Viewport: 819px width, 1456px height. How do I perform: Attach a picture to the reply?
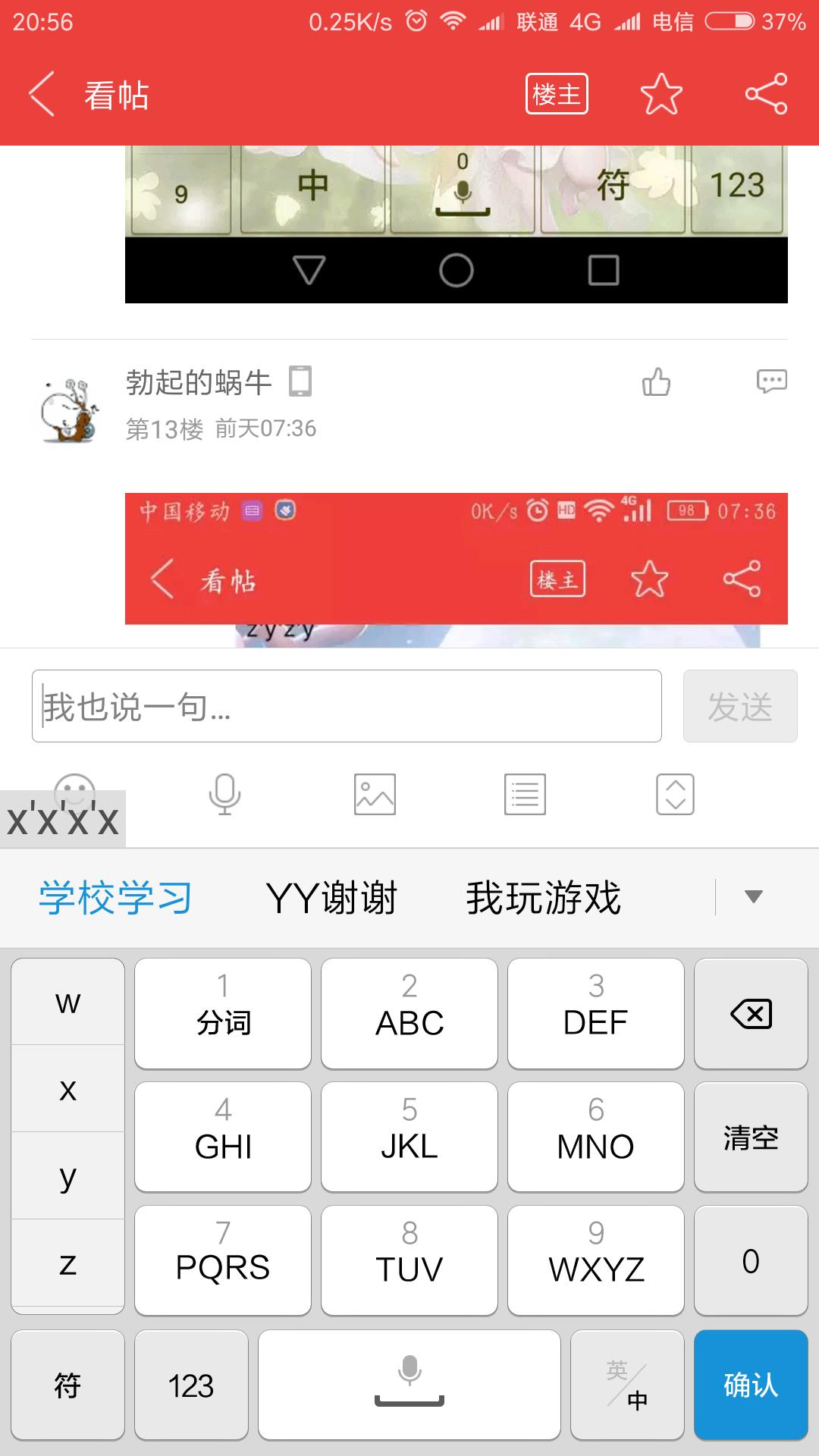(x=375, y=794)
